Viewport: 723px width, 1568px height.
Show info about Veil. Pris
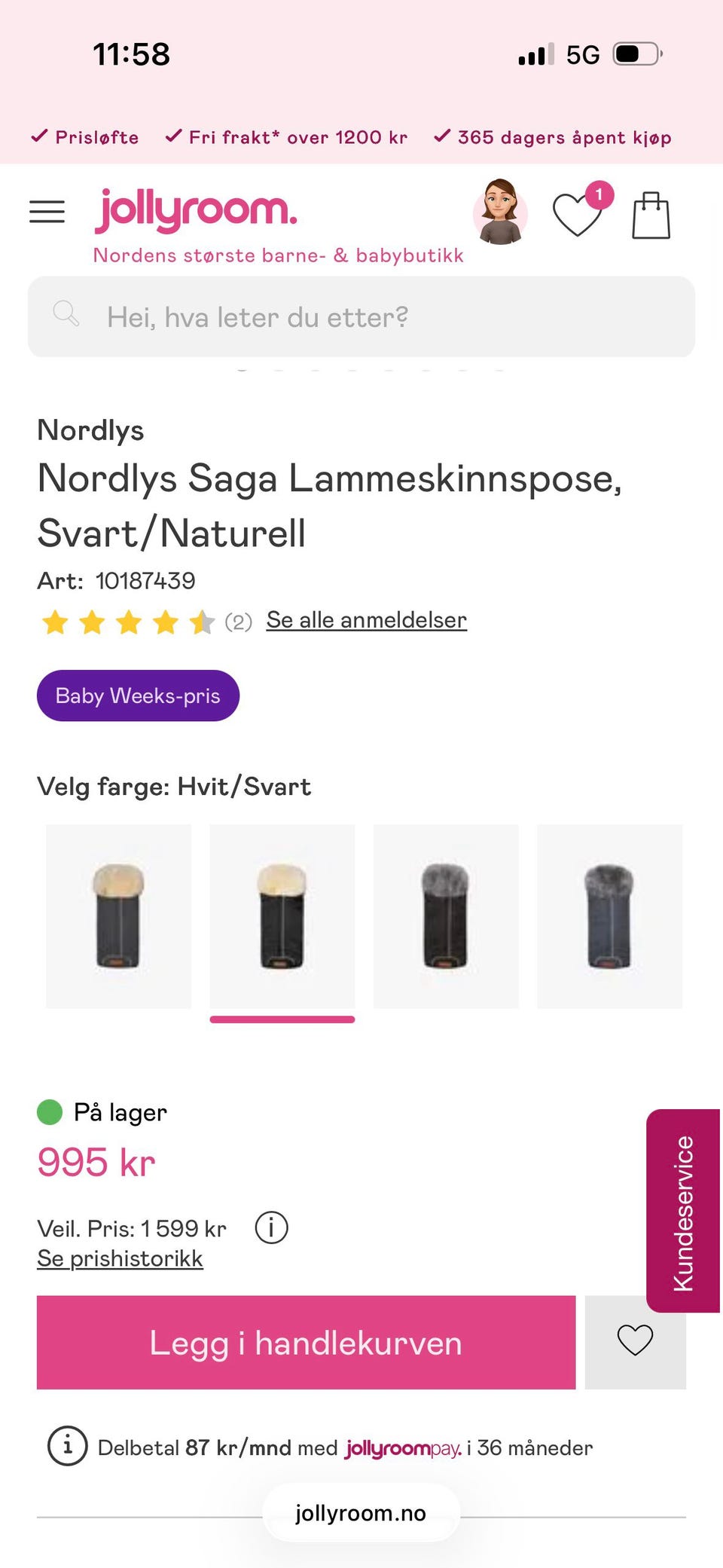[x=271, y=1227]
